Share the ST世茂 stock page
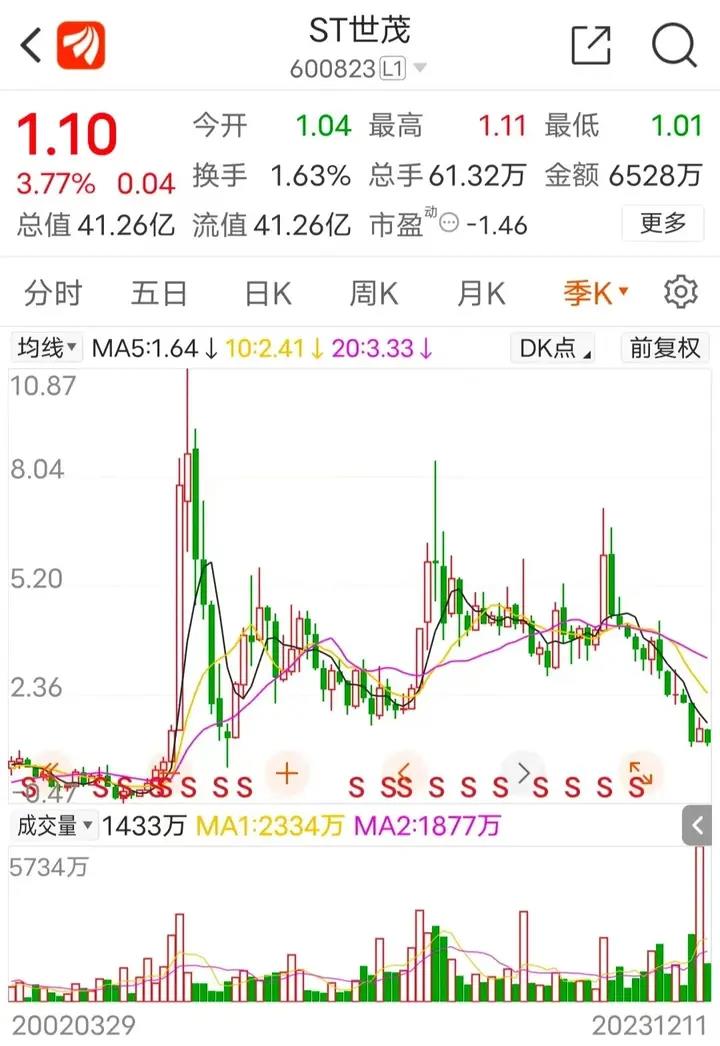 pos(590,46)
